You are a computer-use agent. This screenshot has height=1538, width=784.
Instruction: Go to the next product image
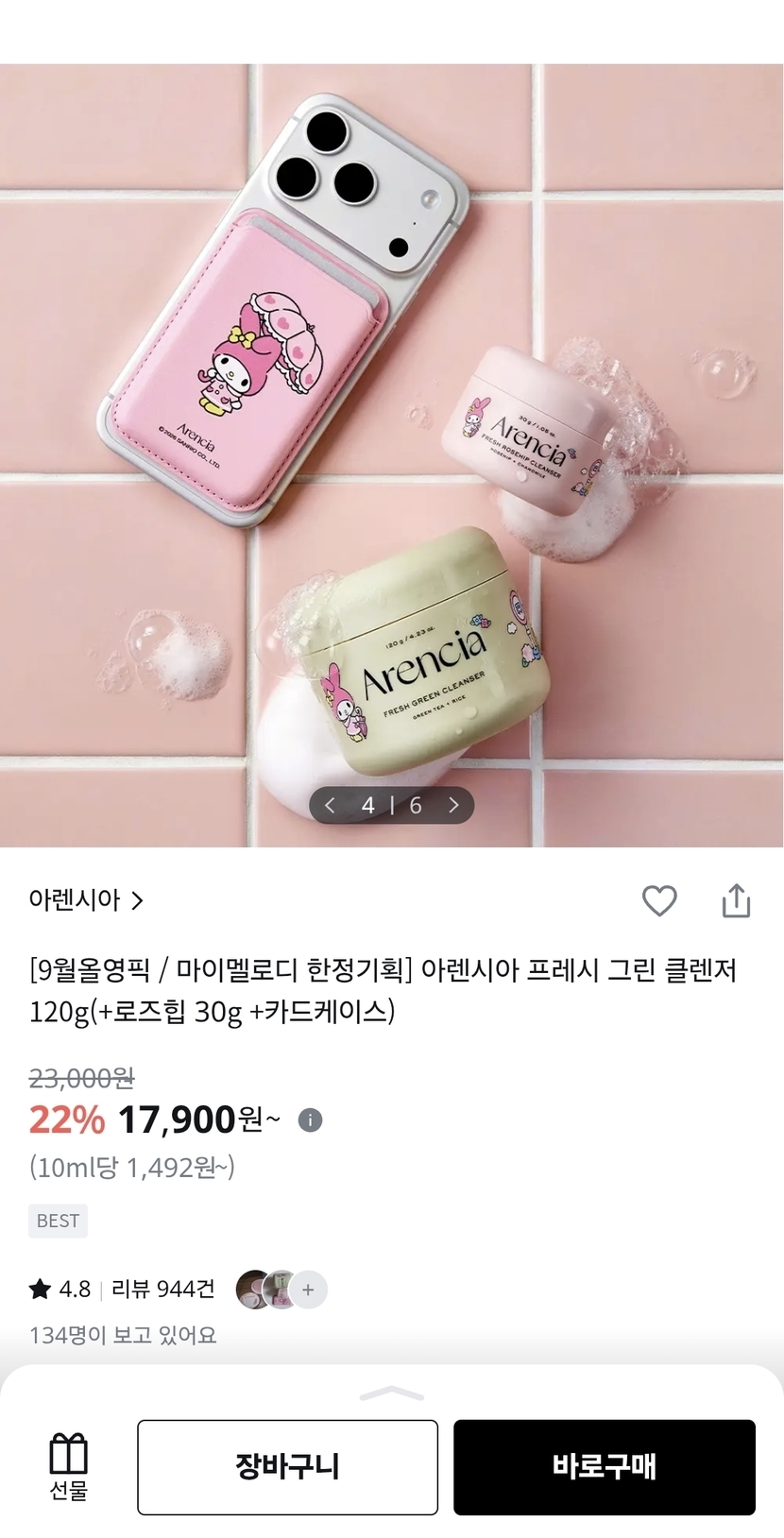tap(453, 806)
